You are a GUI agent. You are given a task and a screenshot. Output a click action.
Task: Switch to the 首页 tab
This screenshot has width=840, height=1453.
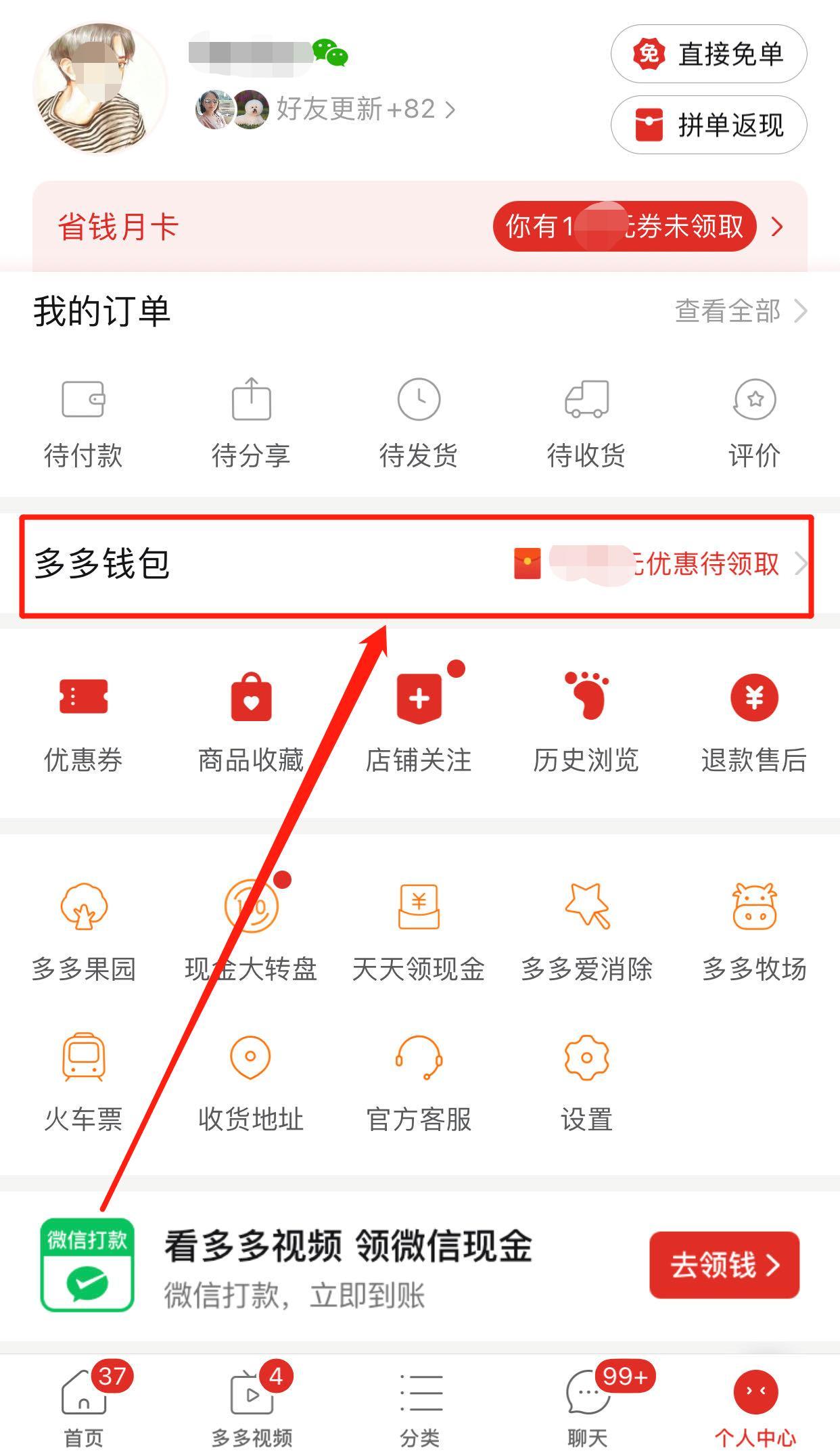pyautogui.click(x=84, y=1404)
